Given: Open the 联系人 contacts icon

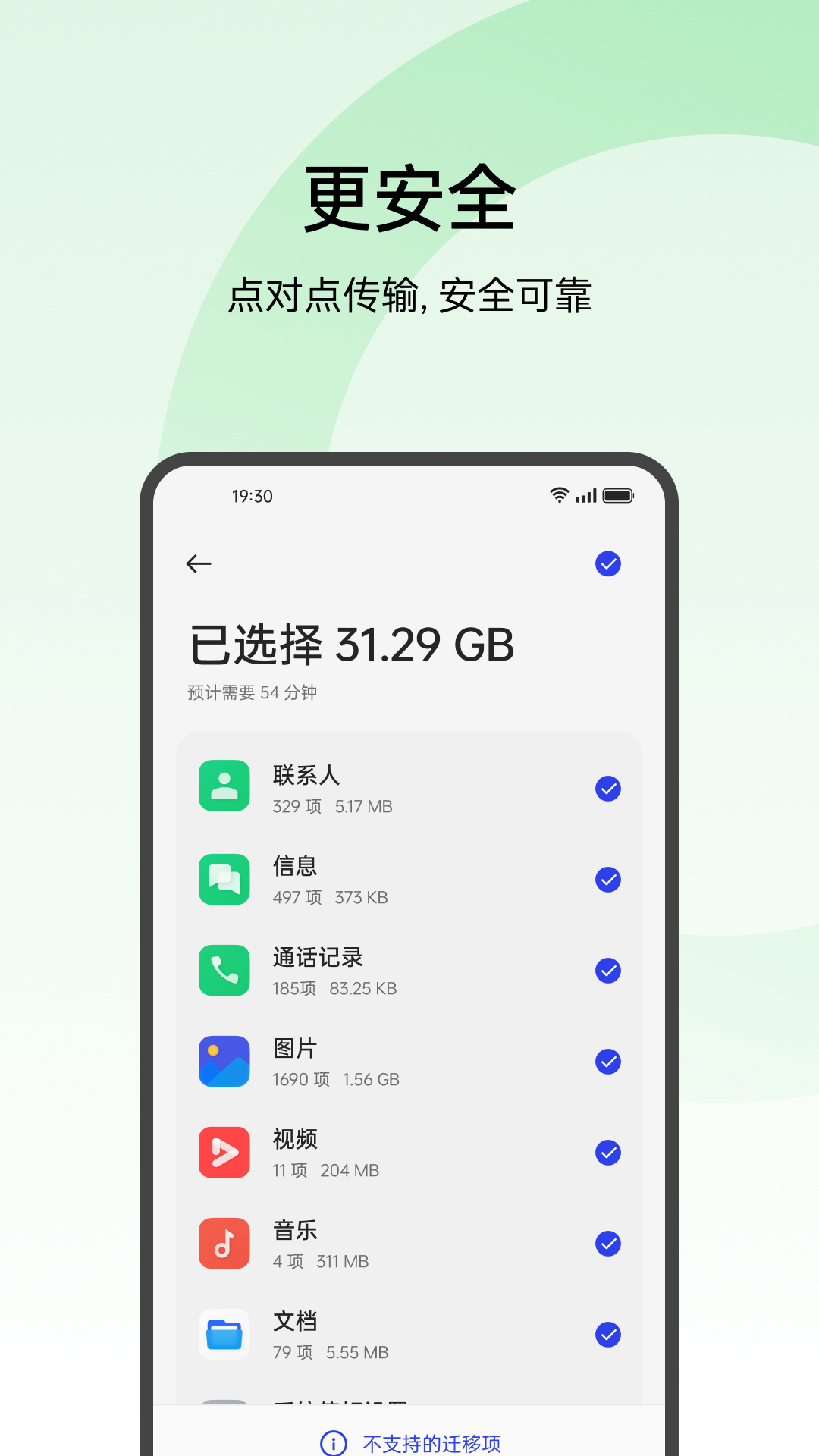Looking at the screenshot, I should pyautogui.click(x=224, y=786).
